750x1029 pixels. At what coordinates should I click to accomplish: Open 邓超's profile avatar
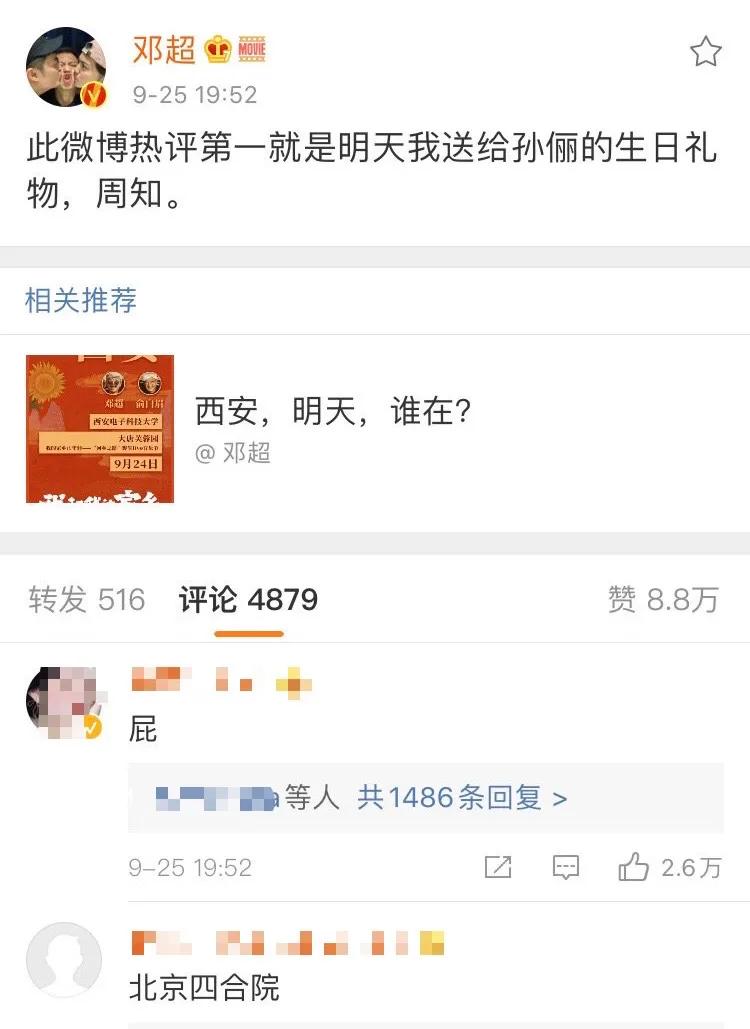pos(65,67)
